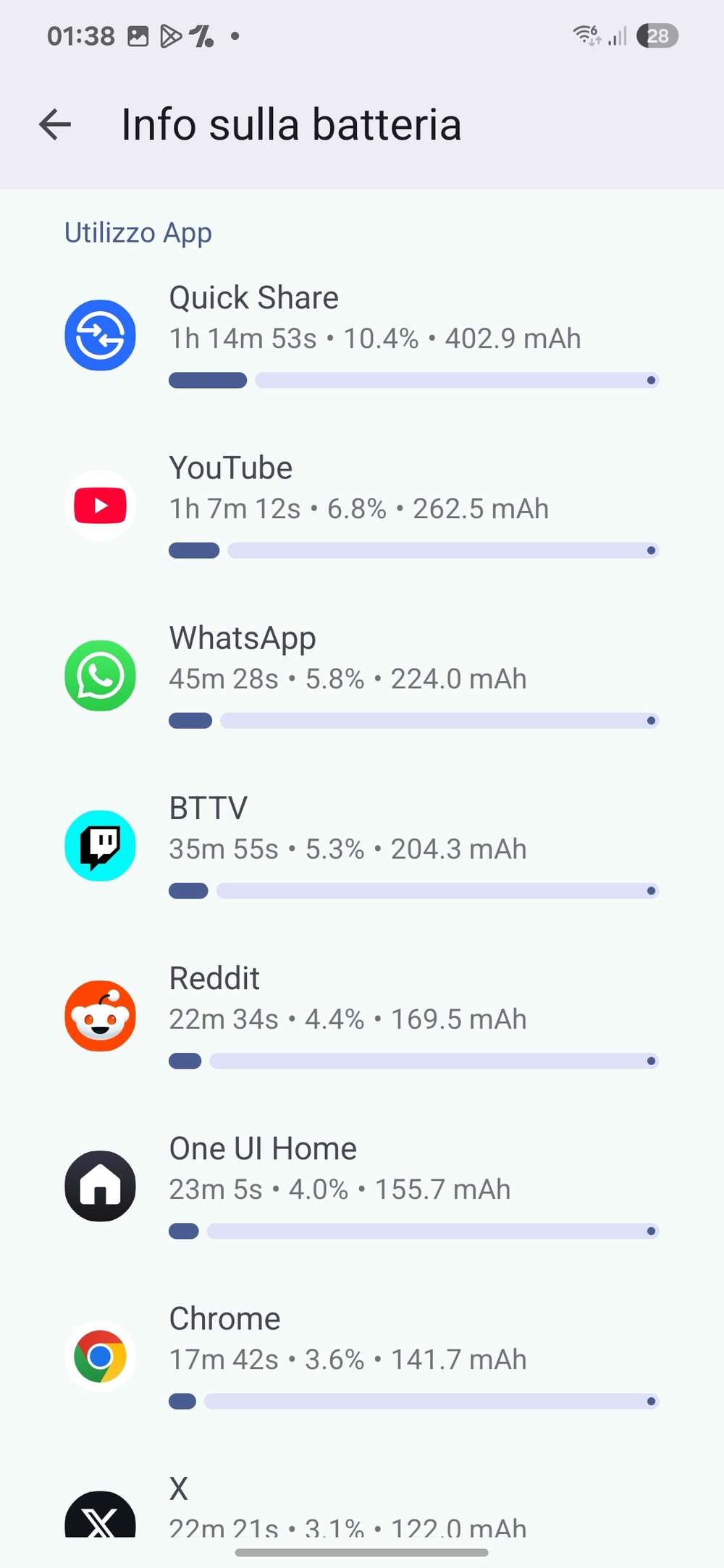The height and width of the screenshot is (1568, 724).
Task: Open Chrome battery usage details
Action: pos(362,1357)
